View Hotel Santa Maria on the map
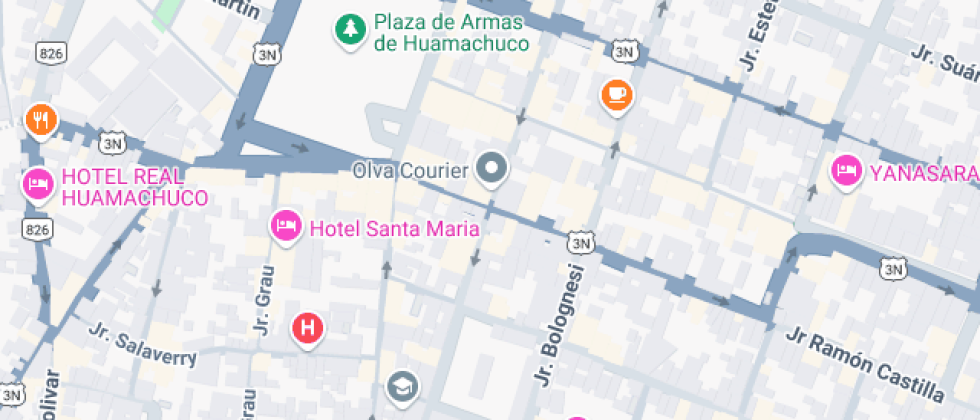 tap(286, 225)
